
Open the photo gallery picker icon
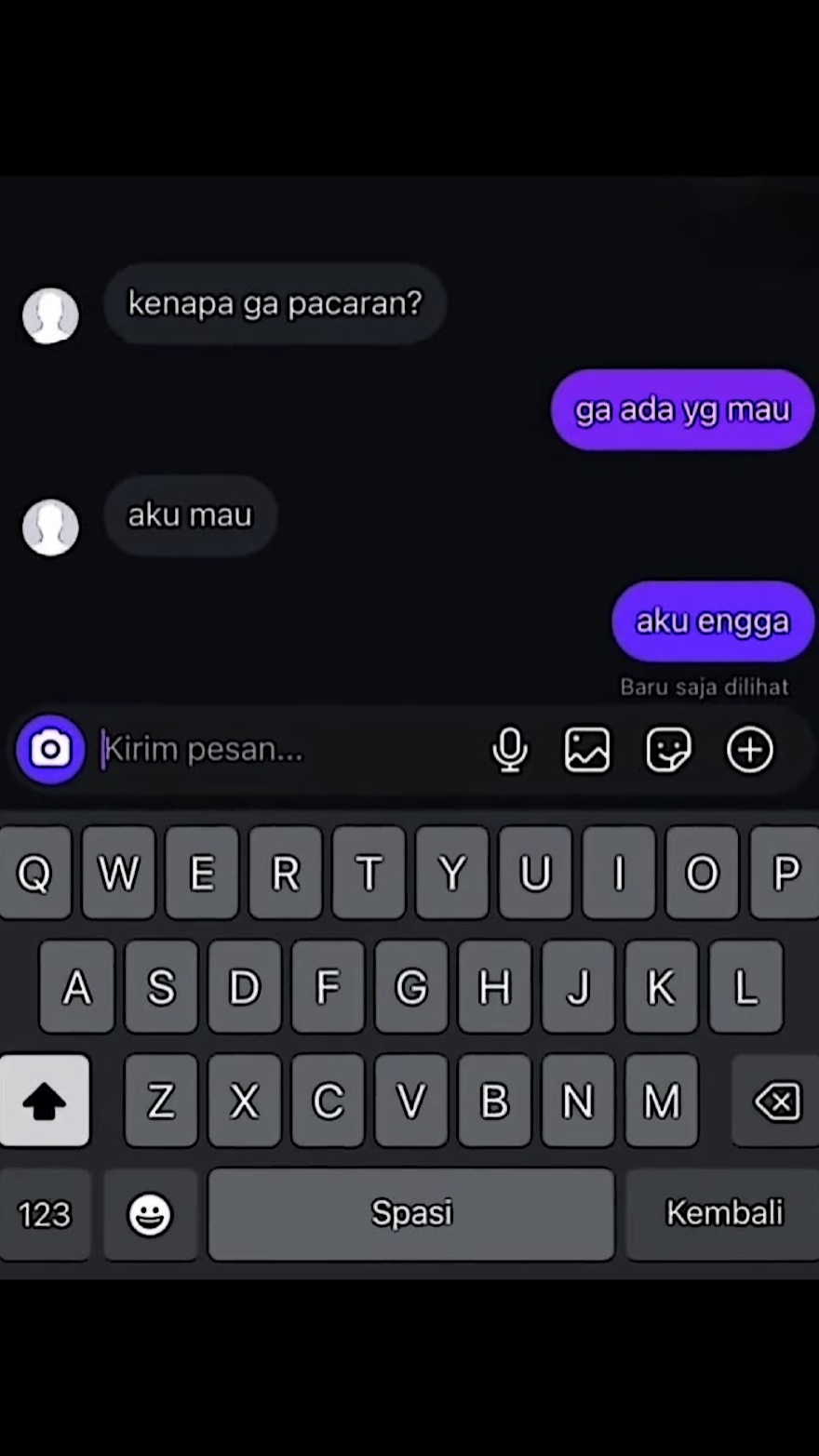(587, 750)
